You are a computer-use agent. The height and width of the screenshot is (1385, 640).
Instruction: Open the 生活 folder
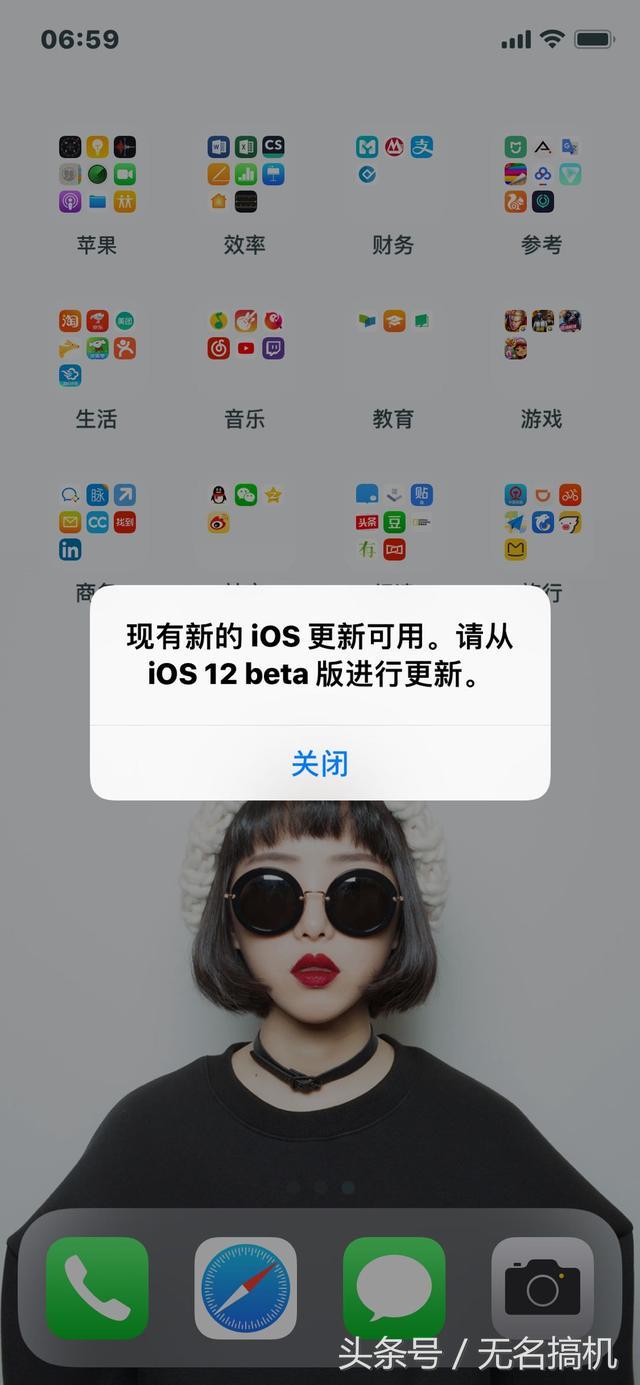coord(97,348)
